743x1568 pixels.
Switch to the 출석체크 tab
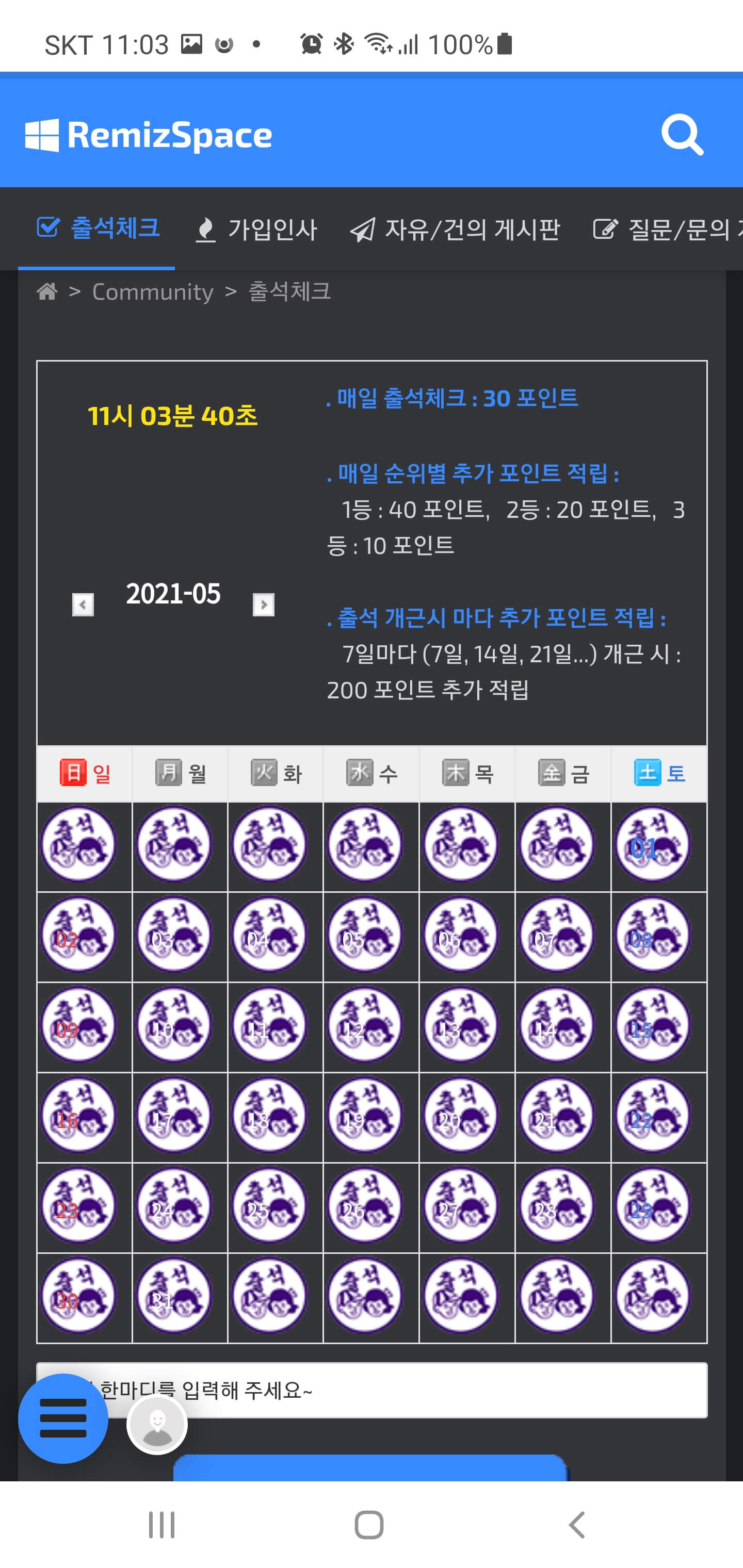pyautogui.click(x=98, y=228)
